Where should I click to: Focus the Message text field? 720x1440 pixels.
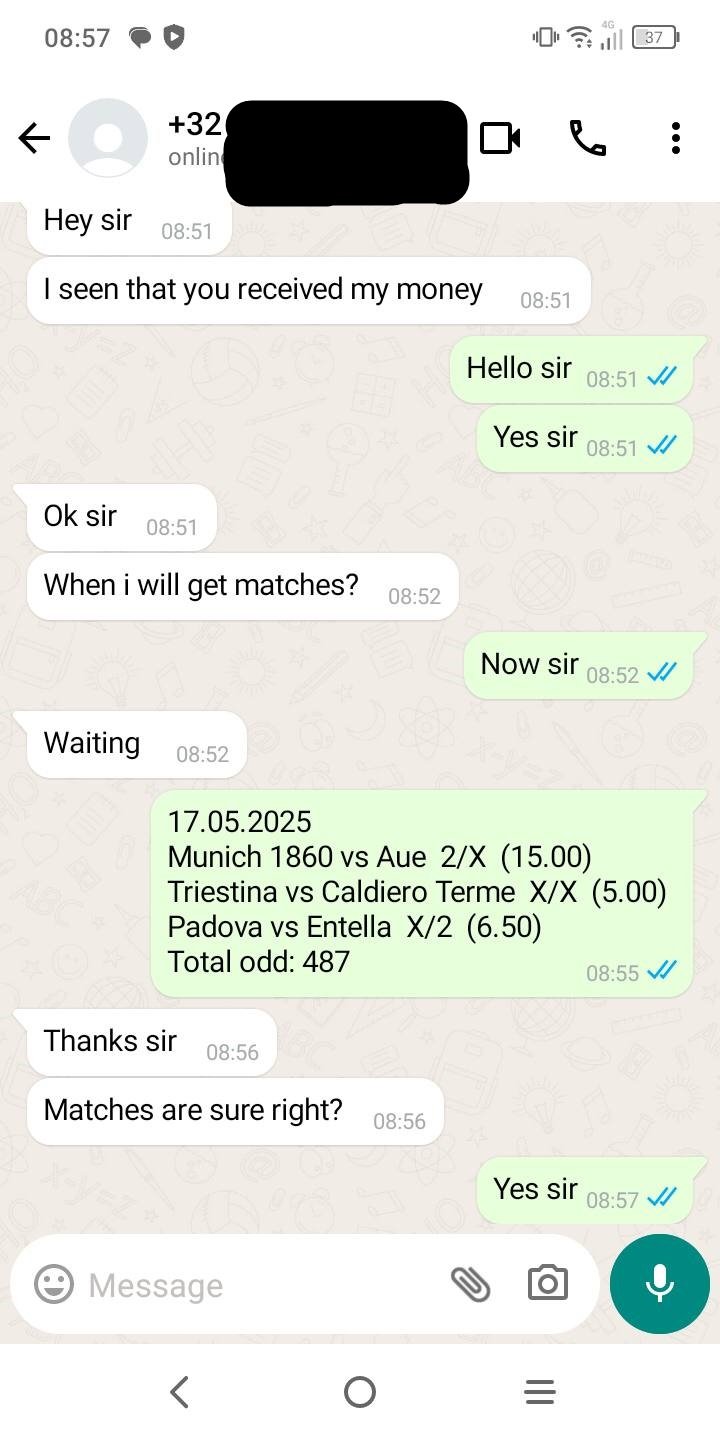tap(260, 1285)
